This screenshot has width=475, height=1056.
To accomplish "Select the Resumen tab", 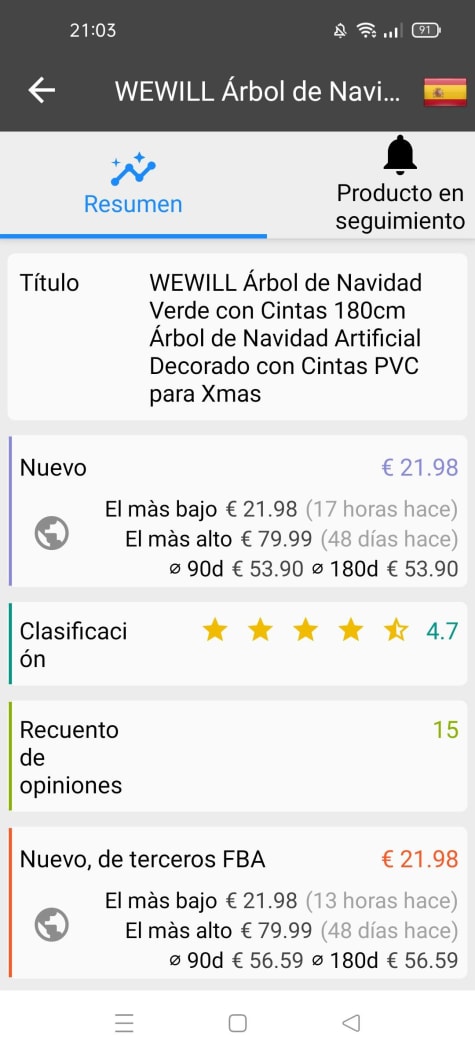I will 133,183.
